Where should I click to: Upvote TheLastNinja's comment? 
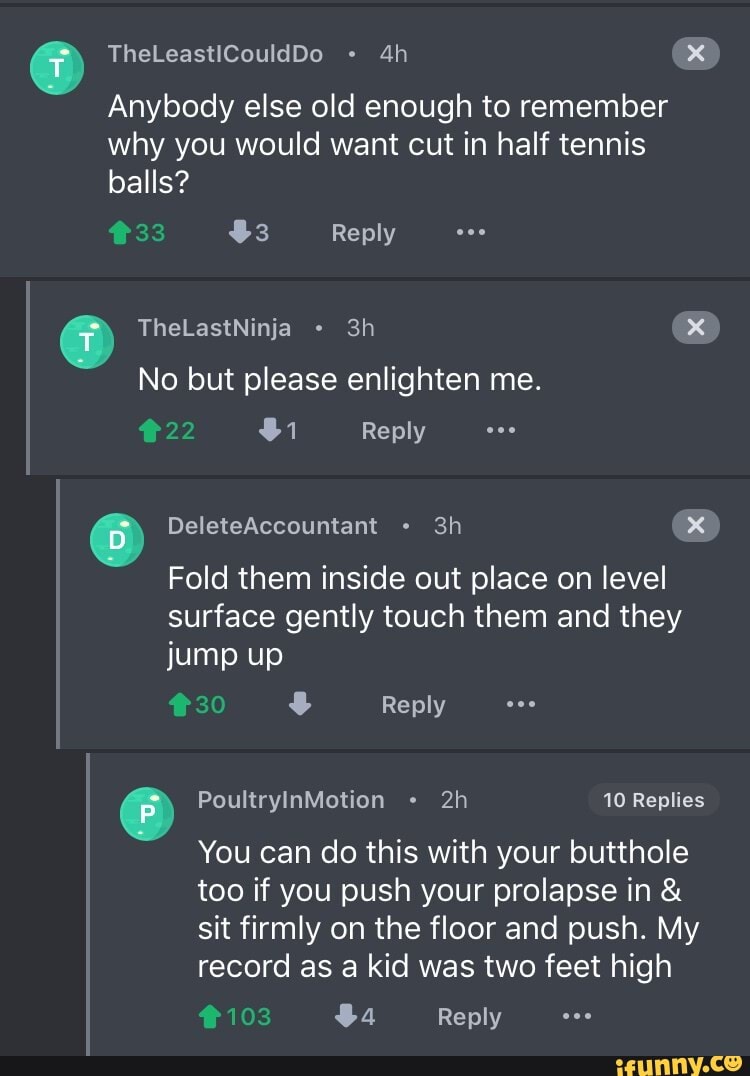pyautogui.click(x=150, y=431)
